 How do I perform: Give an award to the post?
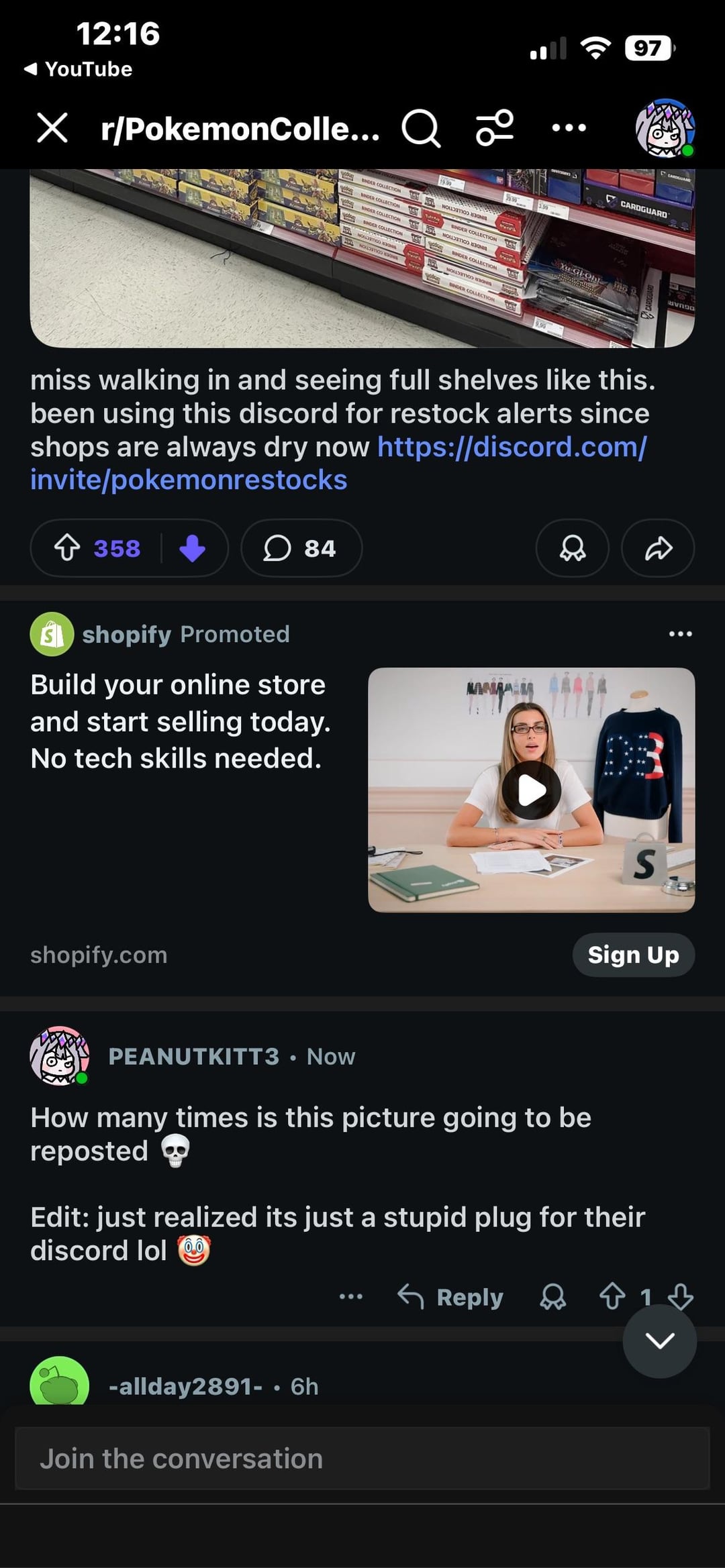pyautogui.click(x=572, y=548)
